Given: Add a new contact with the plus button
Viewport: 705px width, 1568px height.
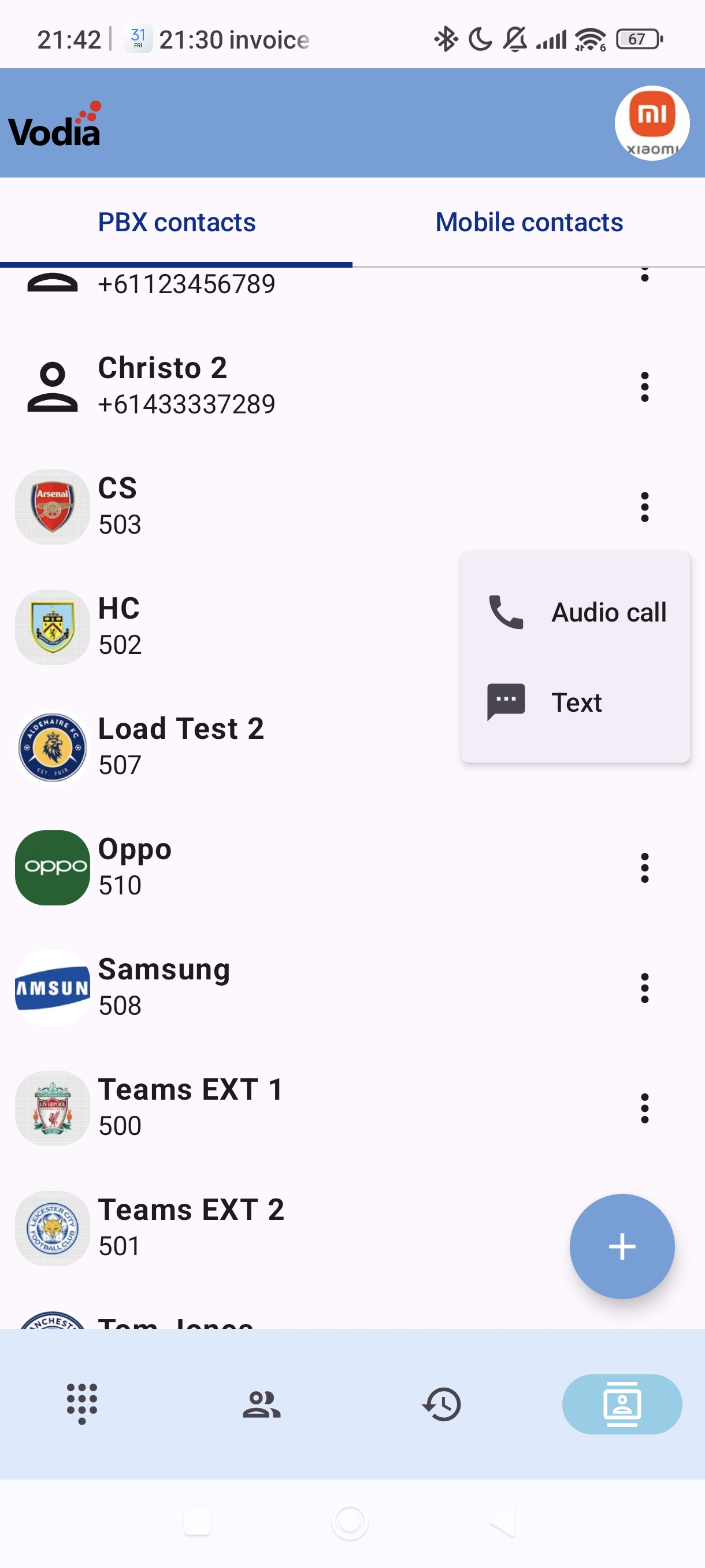Looking at the screenshot, I should point(622,1246).
